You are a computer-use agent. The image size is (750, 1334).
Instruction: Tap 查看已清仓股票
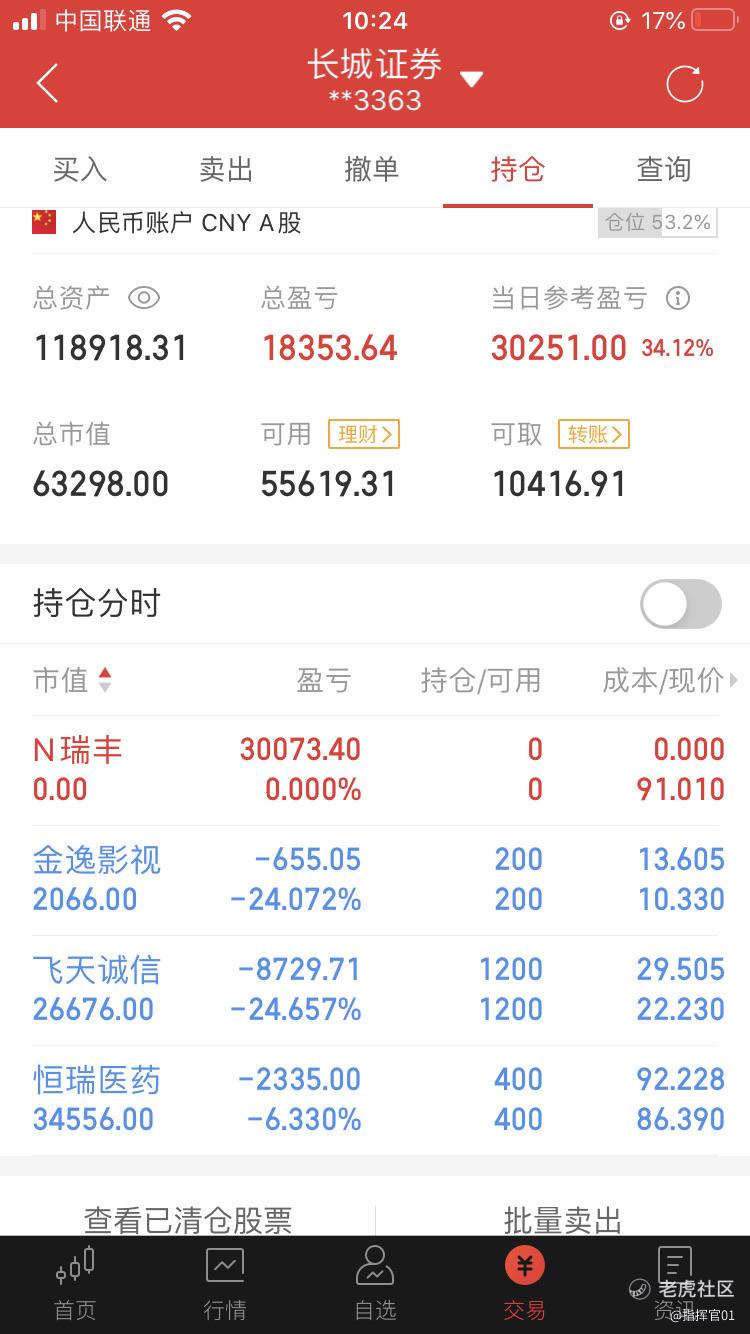[188, 1220]
